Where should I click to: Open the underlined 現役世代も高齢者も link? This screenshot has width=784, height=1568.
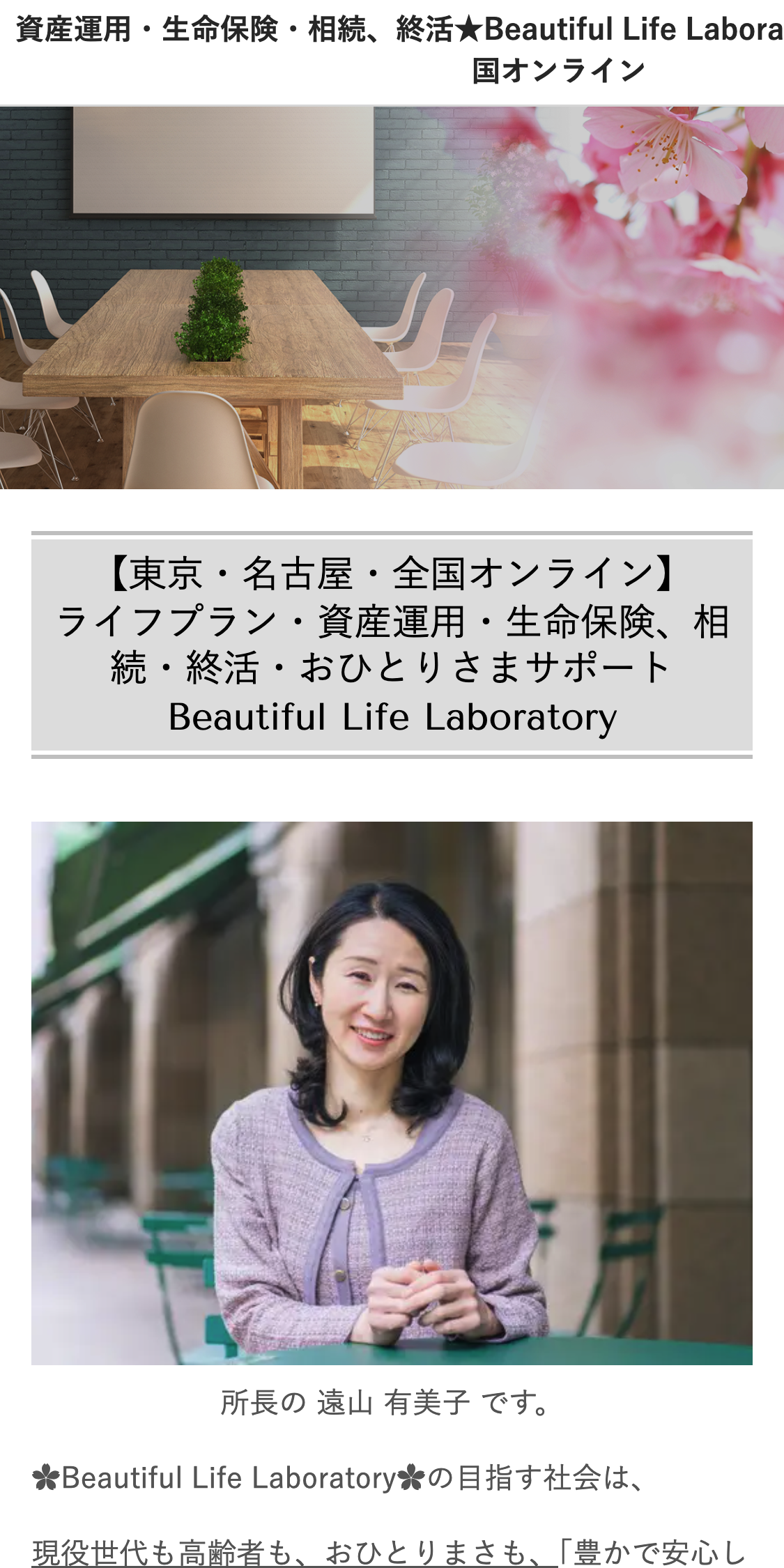[293, 1552]
